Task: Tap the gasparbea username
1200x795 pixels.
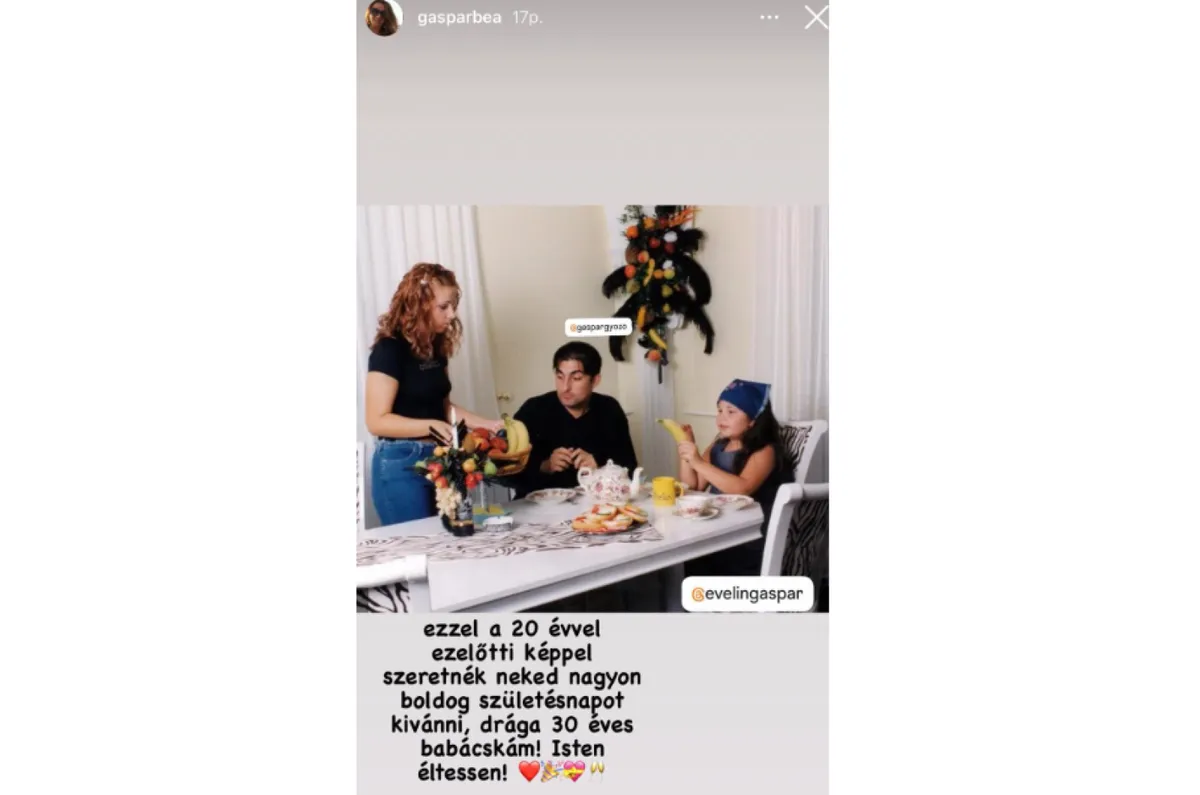Action: 457,18
